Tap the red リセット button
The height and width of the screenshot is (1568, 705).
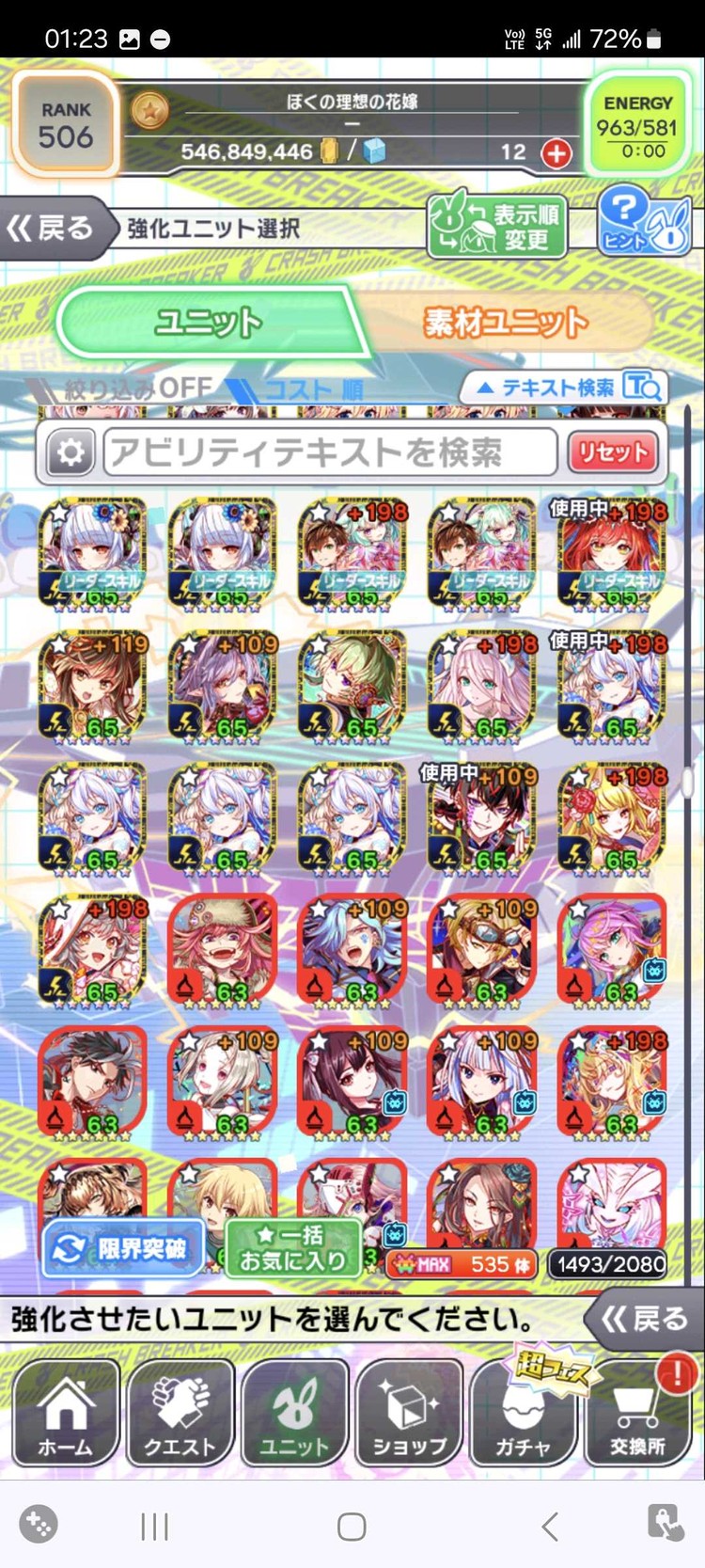pyautogui.click(x=612, y=452)
